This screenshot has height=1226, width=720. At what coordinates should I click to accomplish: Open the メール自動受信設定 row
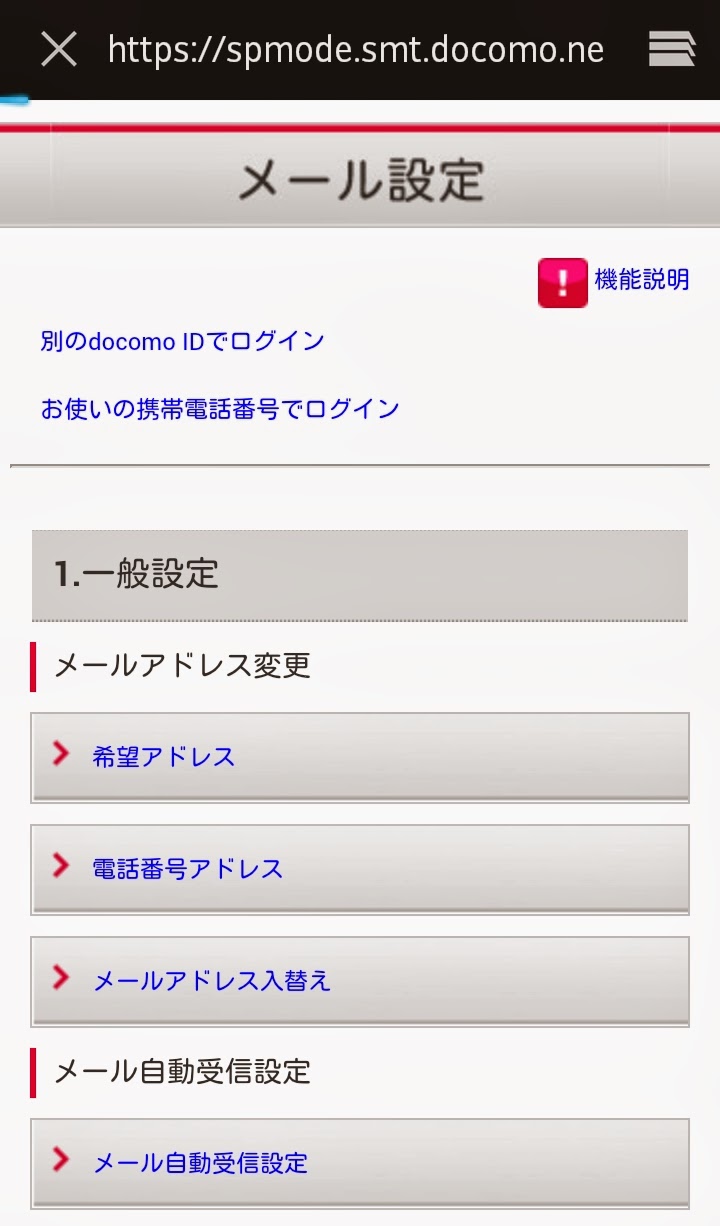click(360, 1162)
